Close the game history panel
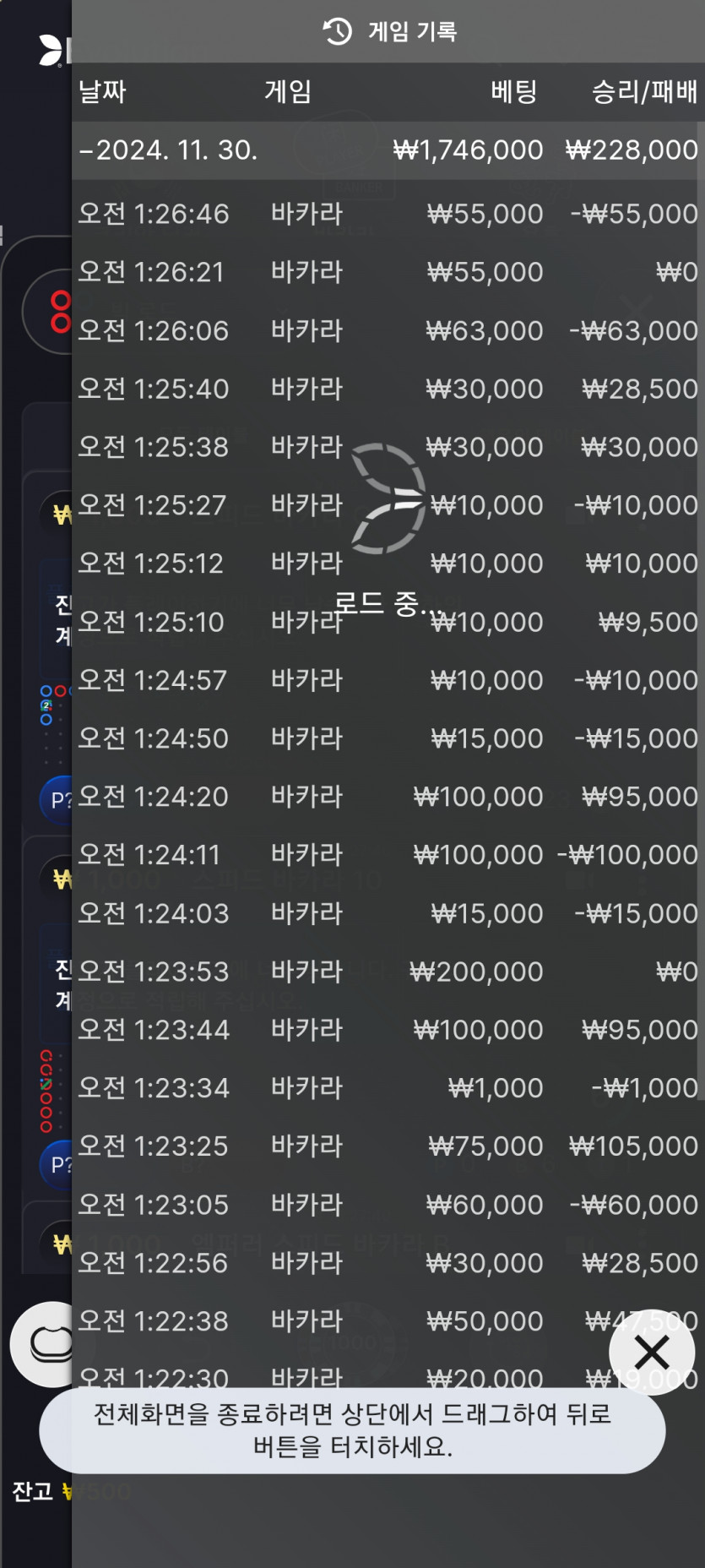The height and width of the screenshot is (1568, 705). coord(651,1352)
